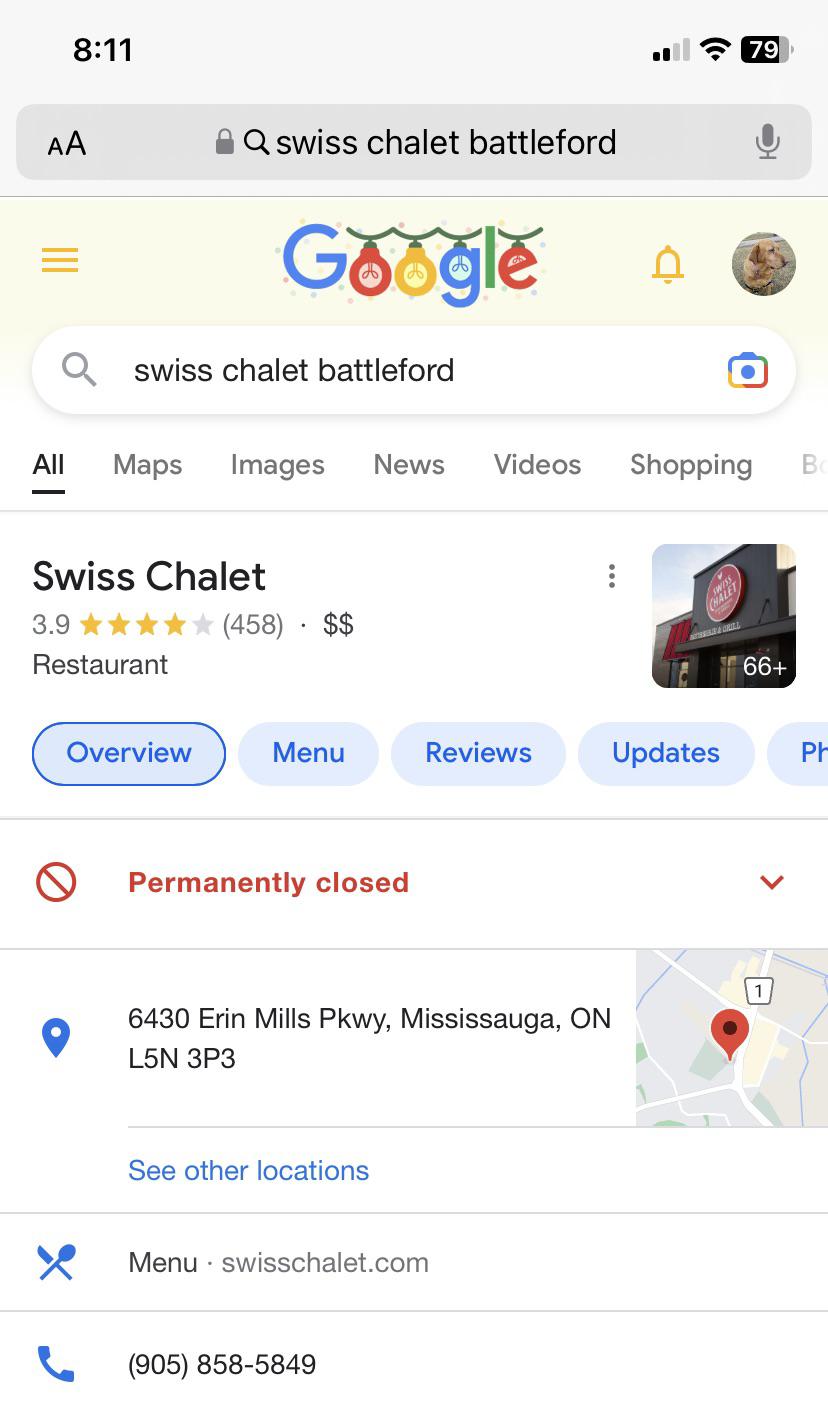Tap the notifications bell icon

[668, 263]
